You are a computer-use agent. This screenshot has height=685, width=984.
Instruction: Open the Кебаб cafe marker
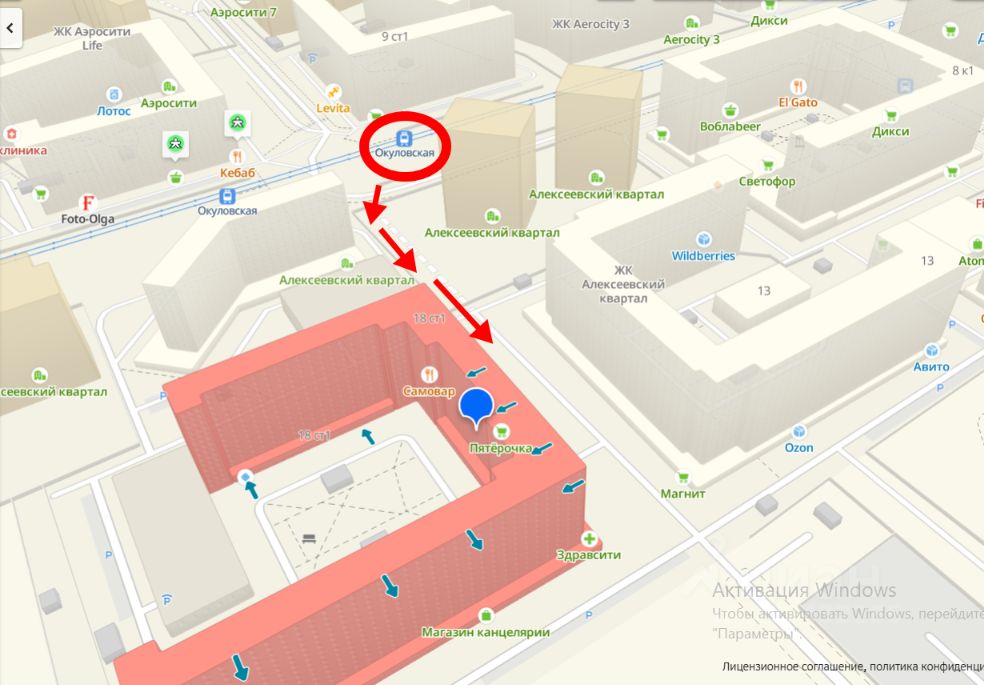pos(237,157)
